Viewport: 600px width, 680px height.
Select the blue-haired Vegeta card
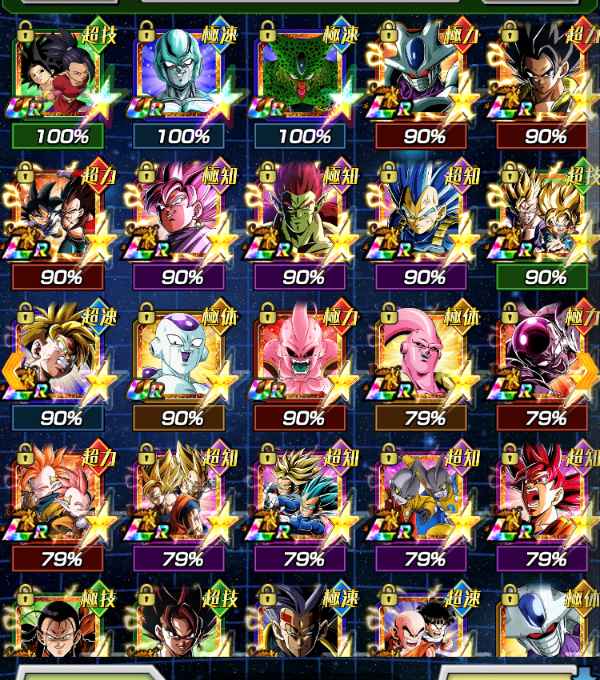coord(424,215)
